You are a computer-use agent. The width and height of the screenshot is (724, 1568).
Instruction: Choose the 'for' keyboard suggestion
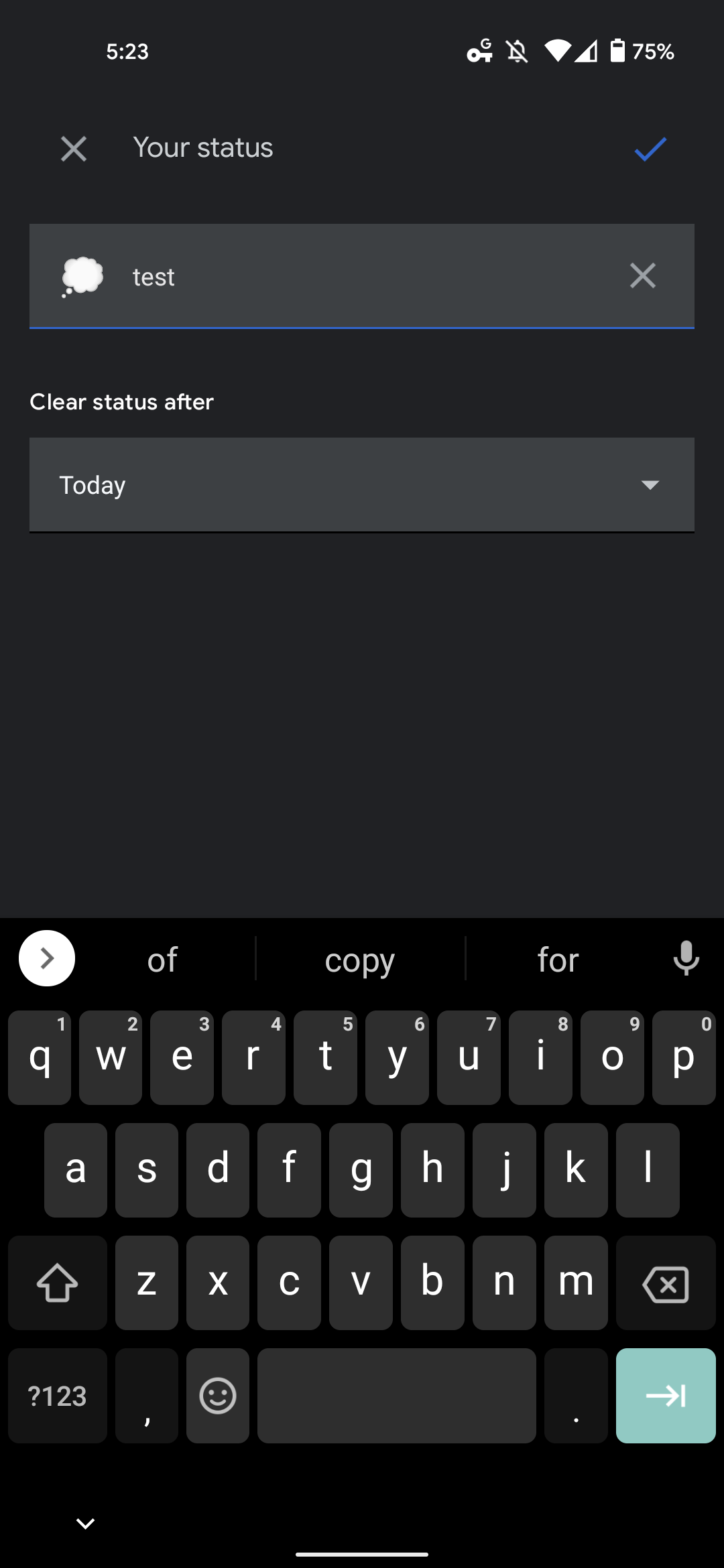click(x=558, y=960)
